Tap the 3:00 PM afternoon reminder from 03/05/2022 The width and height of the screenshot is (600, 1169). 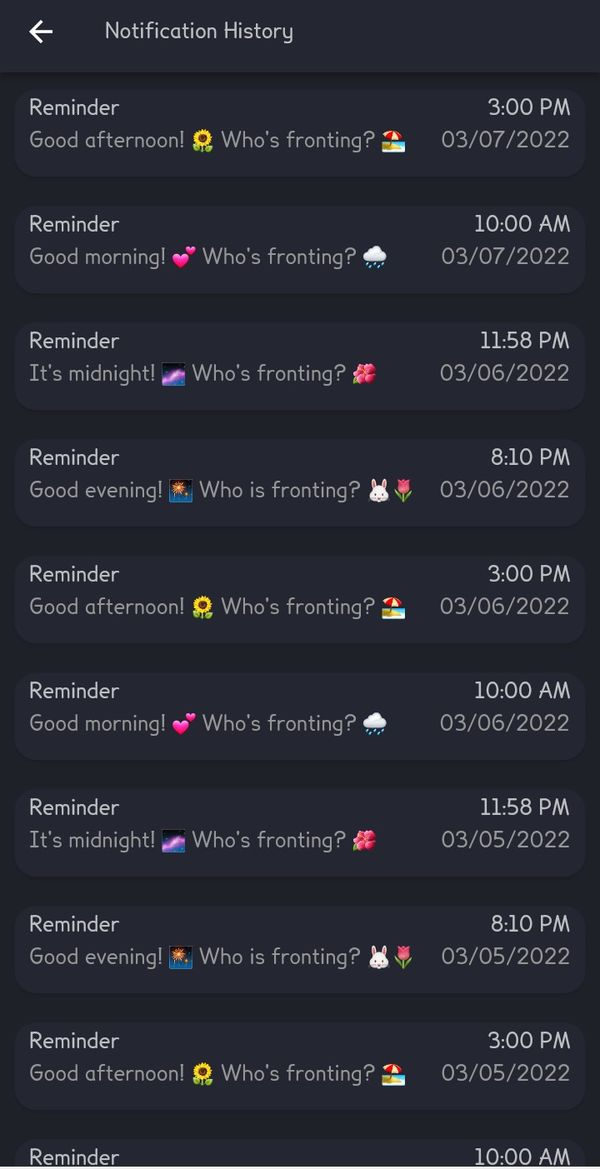tap(299, 1058)
